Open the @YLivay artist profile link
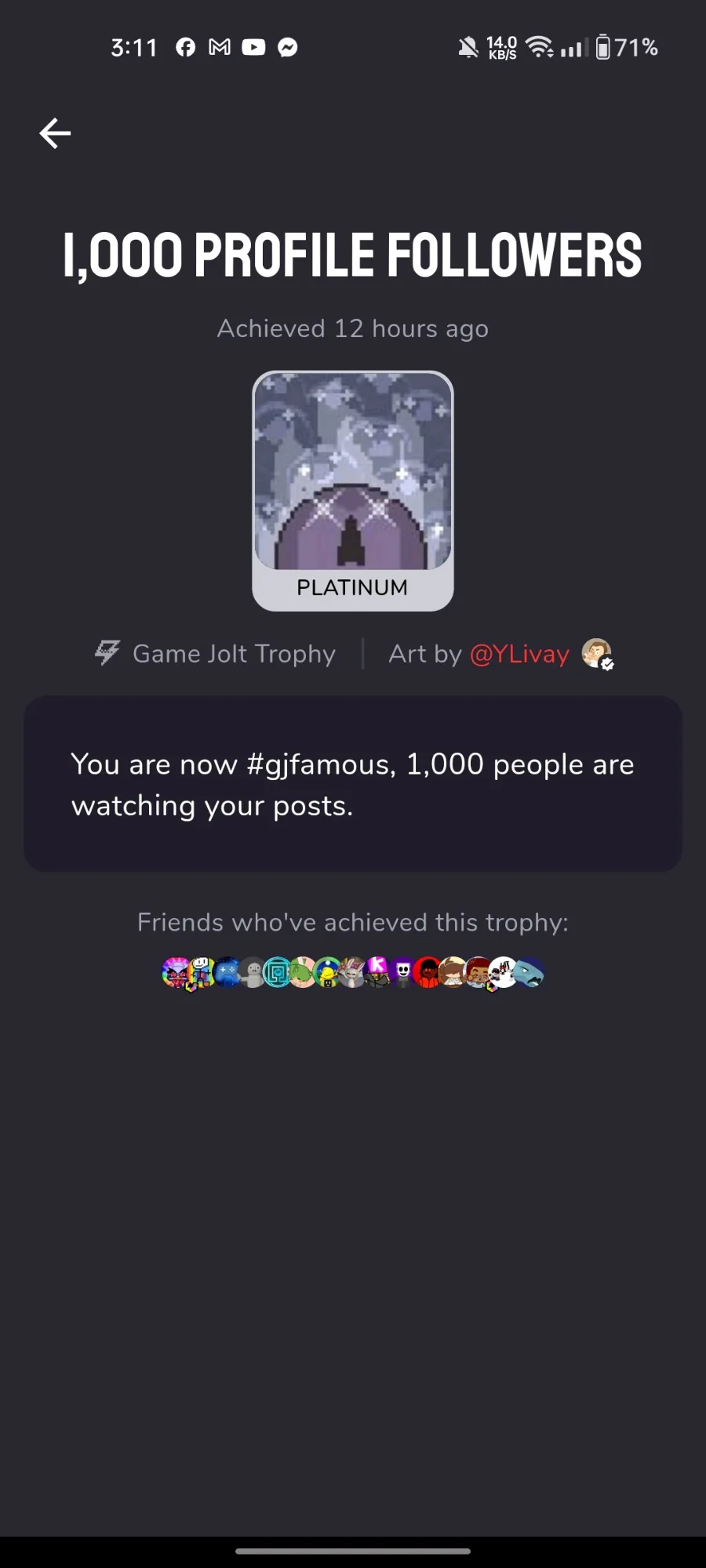Image resolution: width=706 pixels, height=1568 pixels. click(519, 654)
